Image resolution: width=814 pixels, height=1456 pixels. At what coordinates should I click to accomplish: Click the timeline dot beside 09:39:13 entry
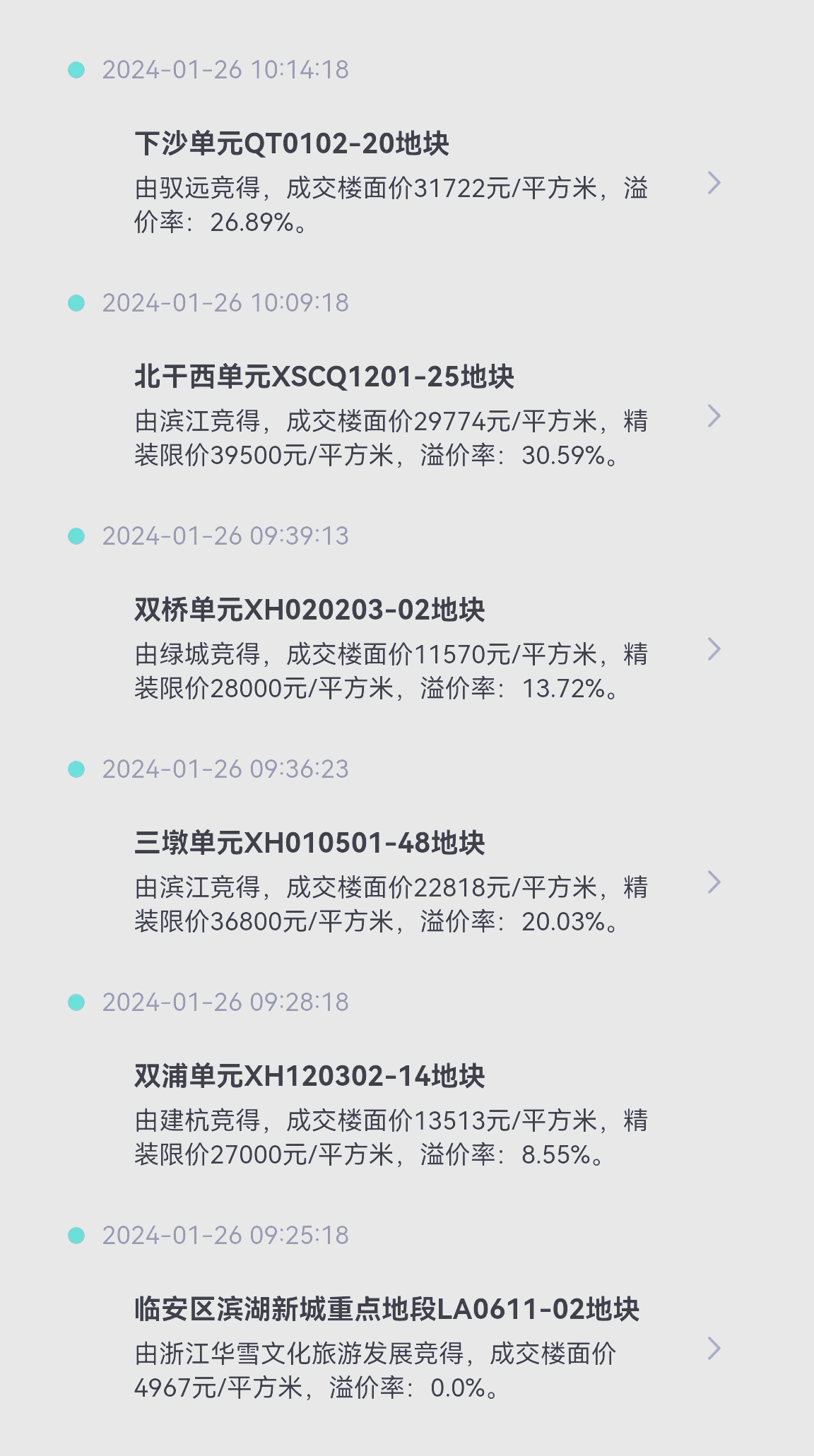(x=76, y=537)
